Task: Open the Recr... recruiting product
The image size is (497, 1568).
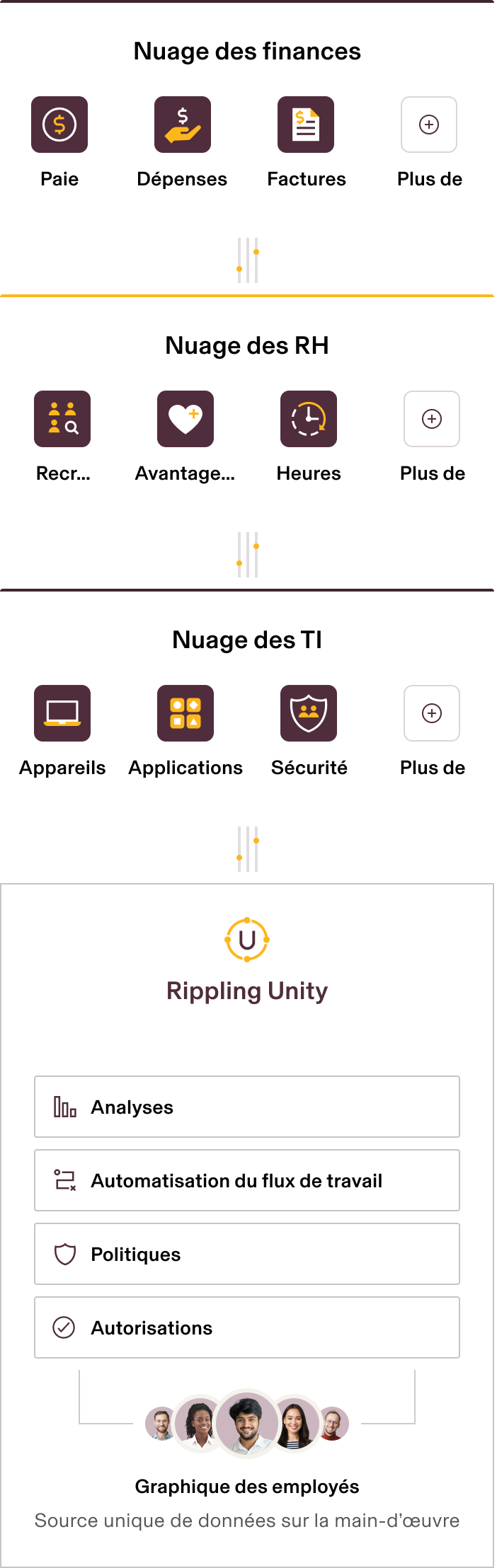Action: click(62, 420)
